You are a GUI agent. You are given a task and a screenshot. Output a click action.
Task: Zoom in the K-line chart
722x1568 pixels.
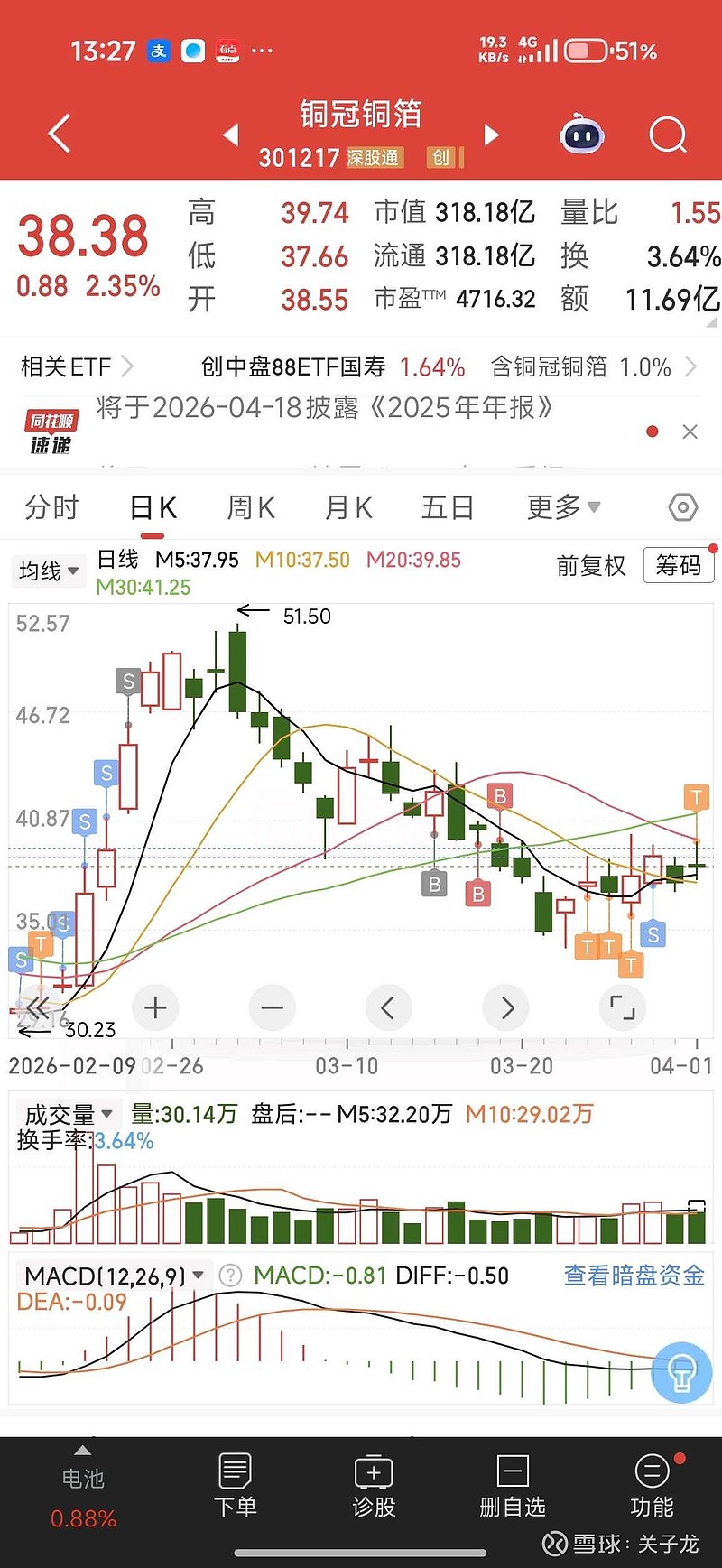point(155,1007)
